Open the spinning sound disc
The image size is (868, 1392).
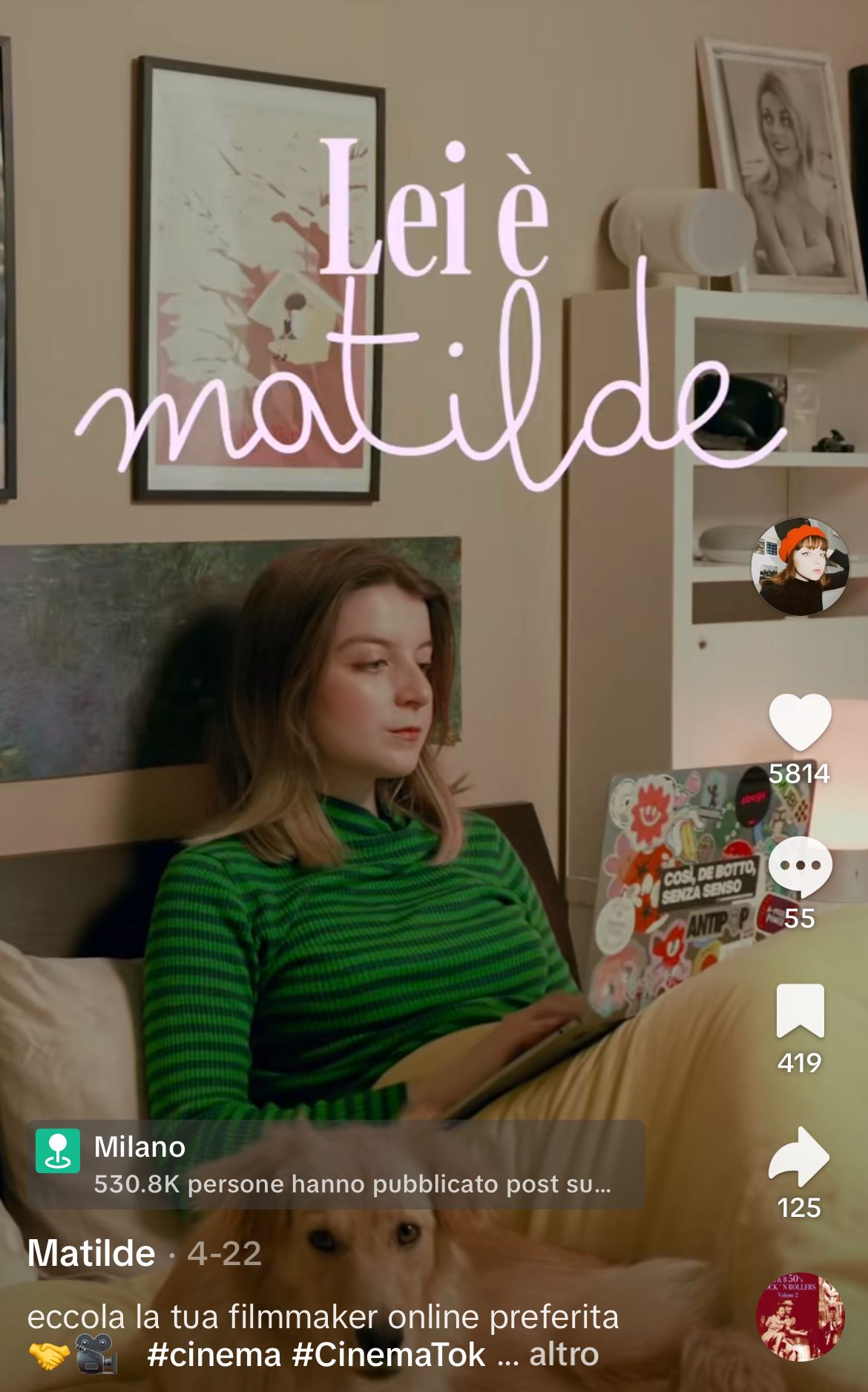[x=800, y=1316]
